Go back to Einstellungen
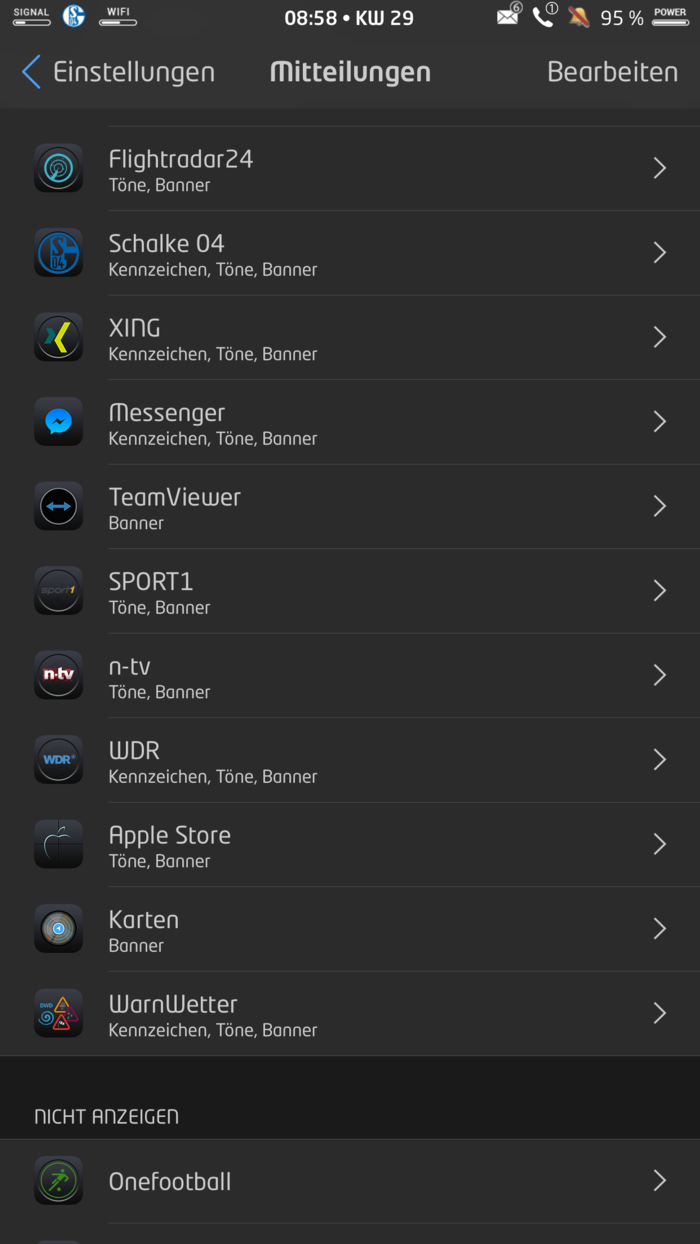The width and height of the screenshot is (700, 1244). click(x=118, y=72)
